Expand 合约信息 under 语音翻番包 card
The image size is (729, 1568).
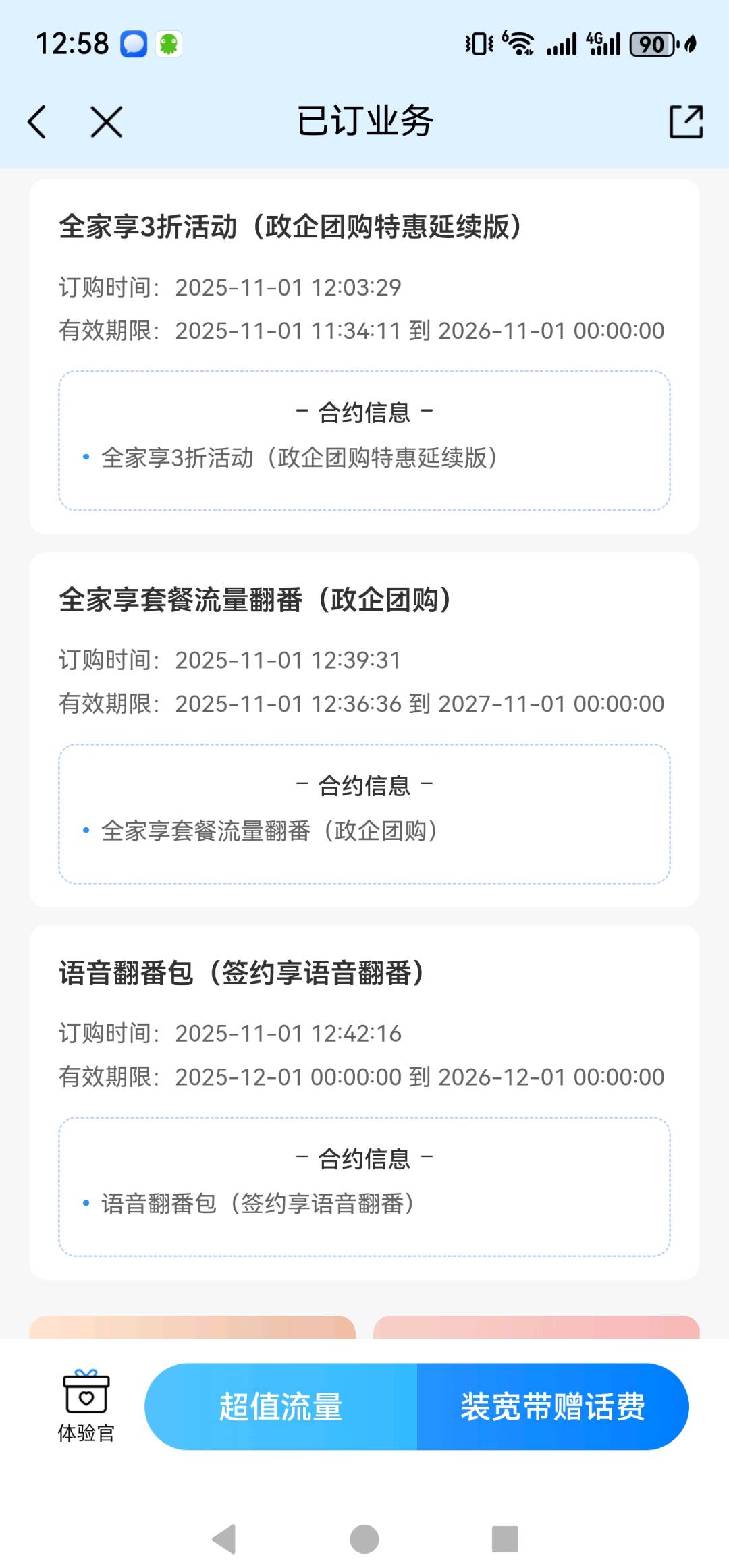[x=364, y=1156]
